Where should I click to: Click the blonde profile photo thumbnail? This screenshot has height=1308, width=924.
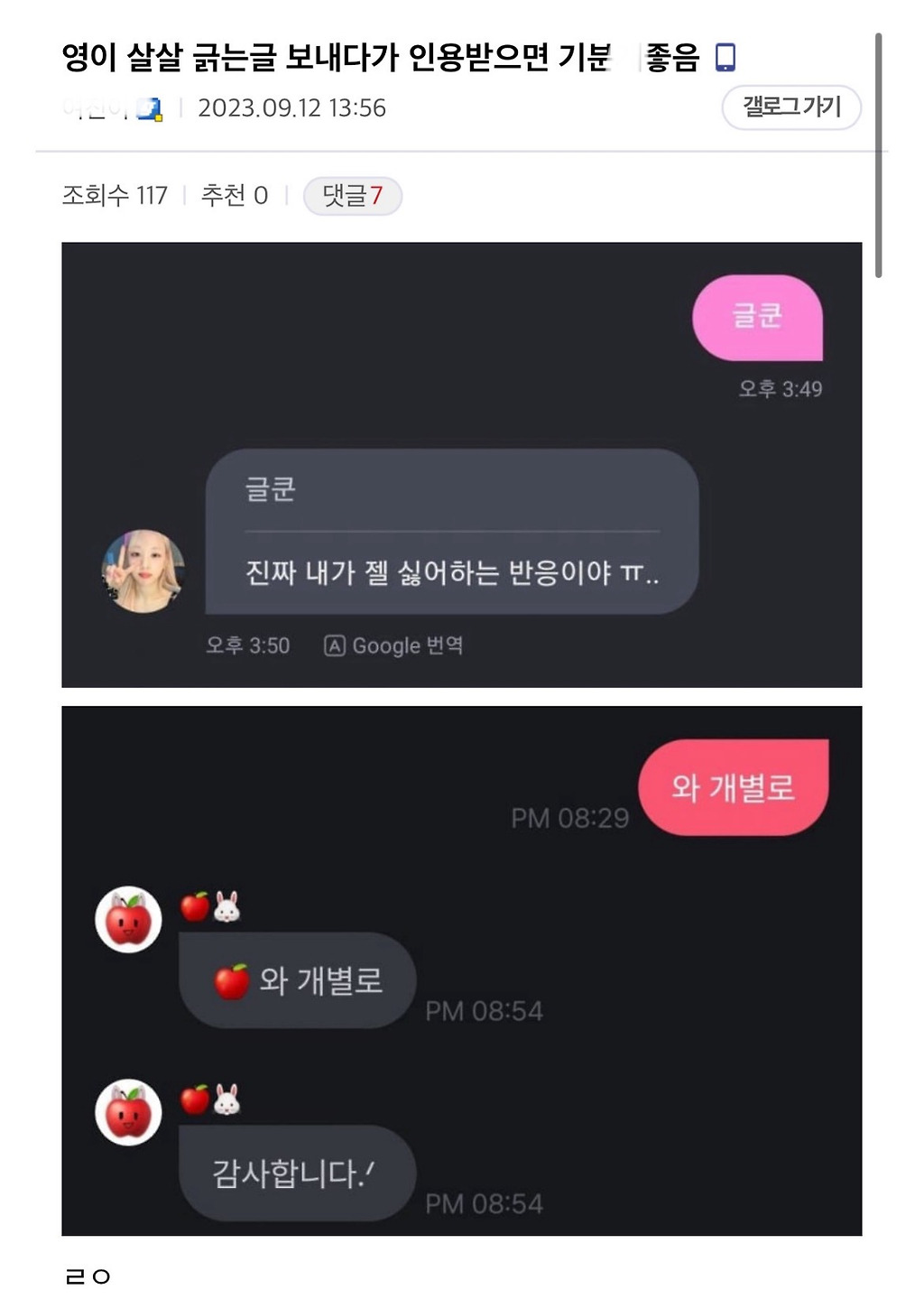click(143, 570)
